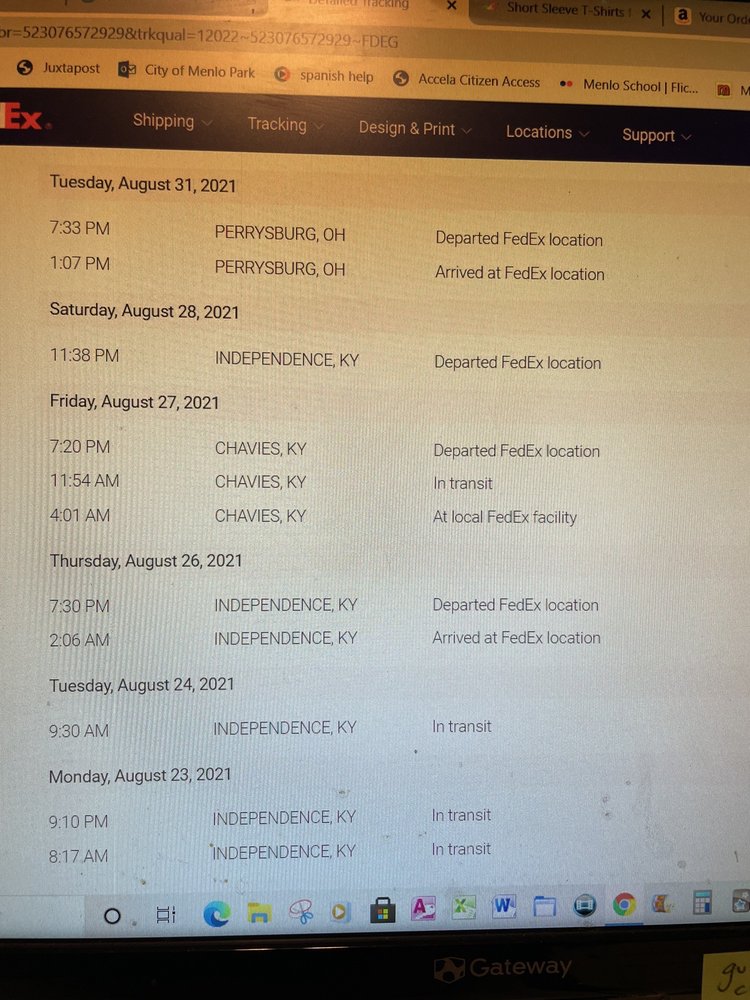
Task: Open Microsoft Edge from the taskbar
Action: (217, 911)
